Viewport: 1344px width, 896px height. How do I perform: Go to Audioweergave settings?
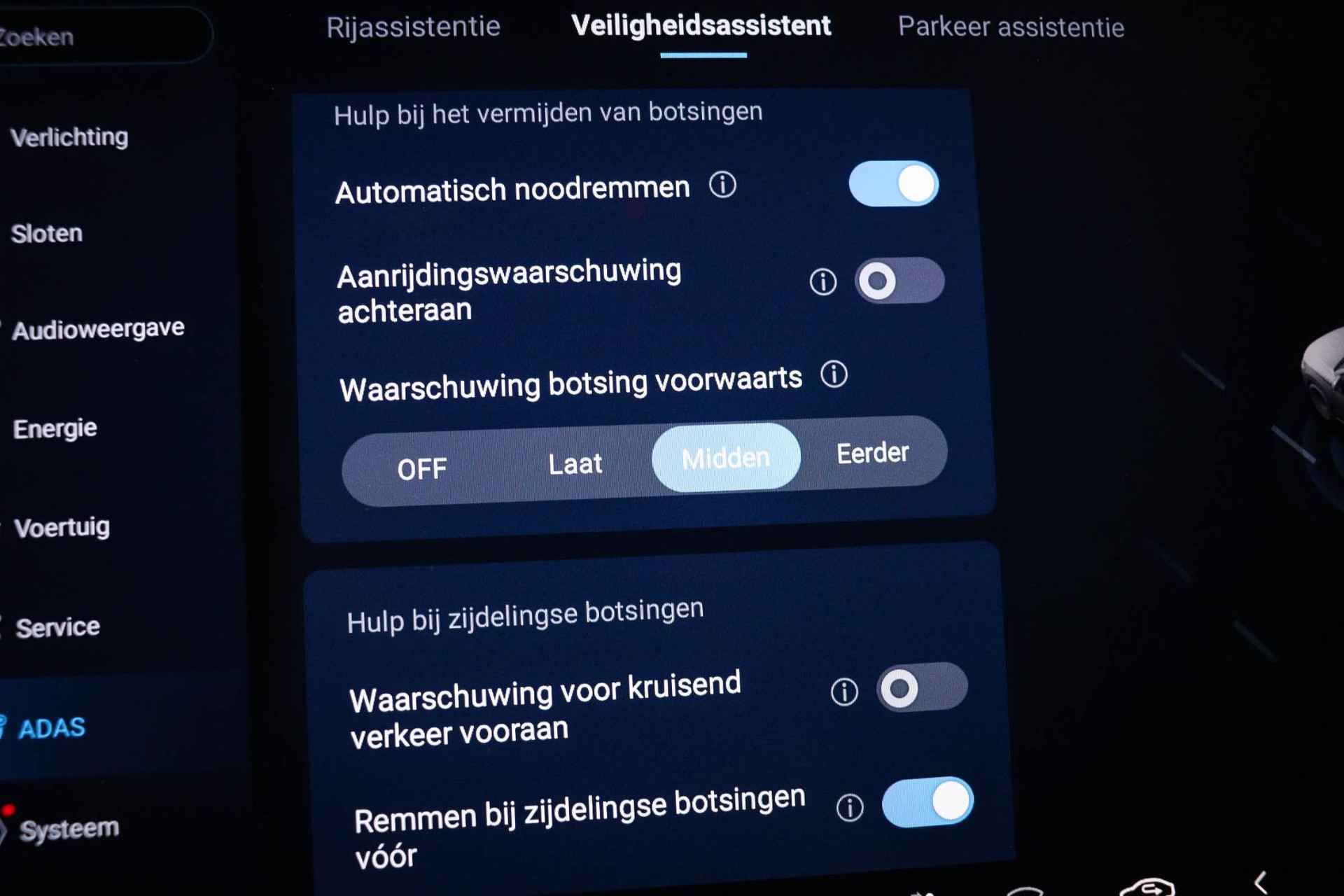(98, 329)
